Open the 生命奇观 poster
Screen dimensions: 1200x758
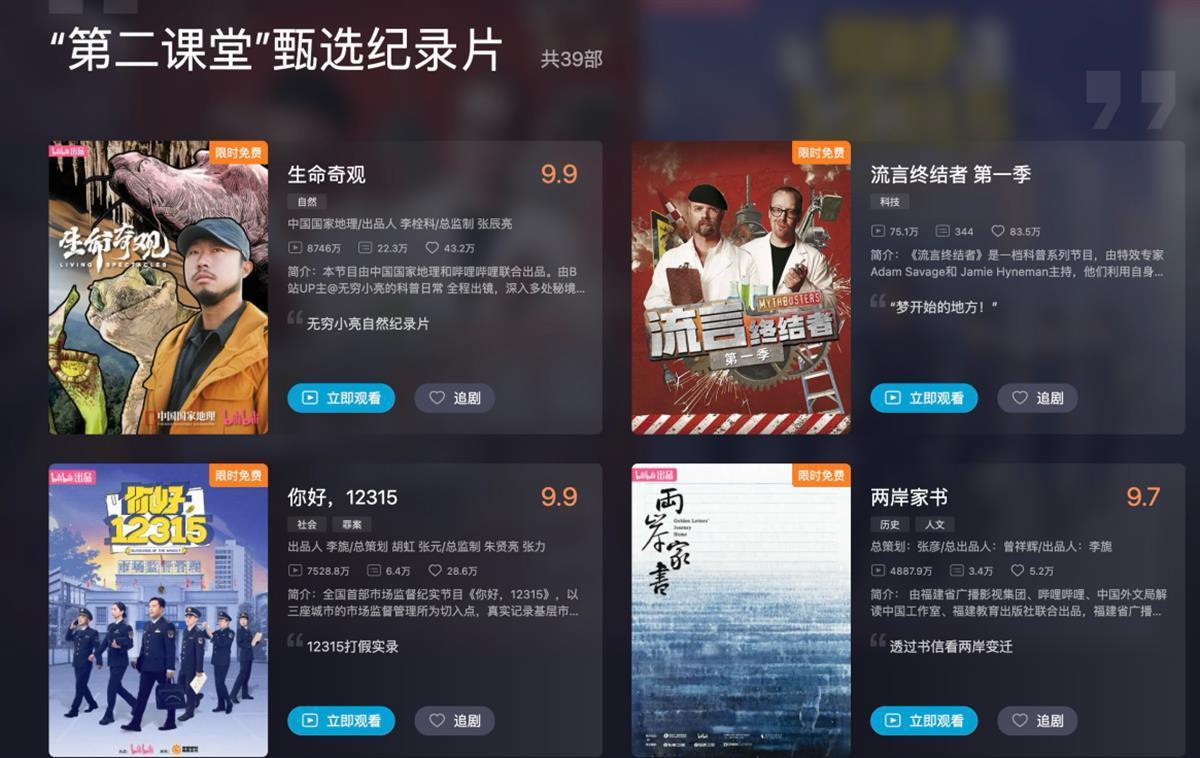point(158,288)
